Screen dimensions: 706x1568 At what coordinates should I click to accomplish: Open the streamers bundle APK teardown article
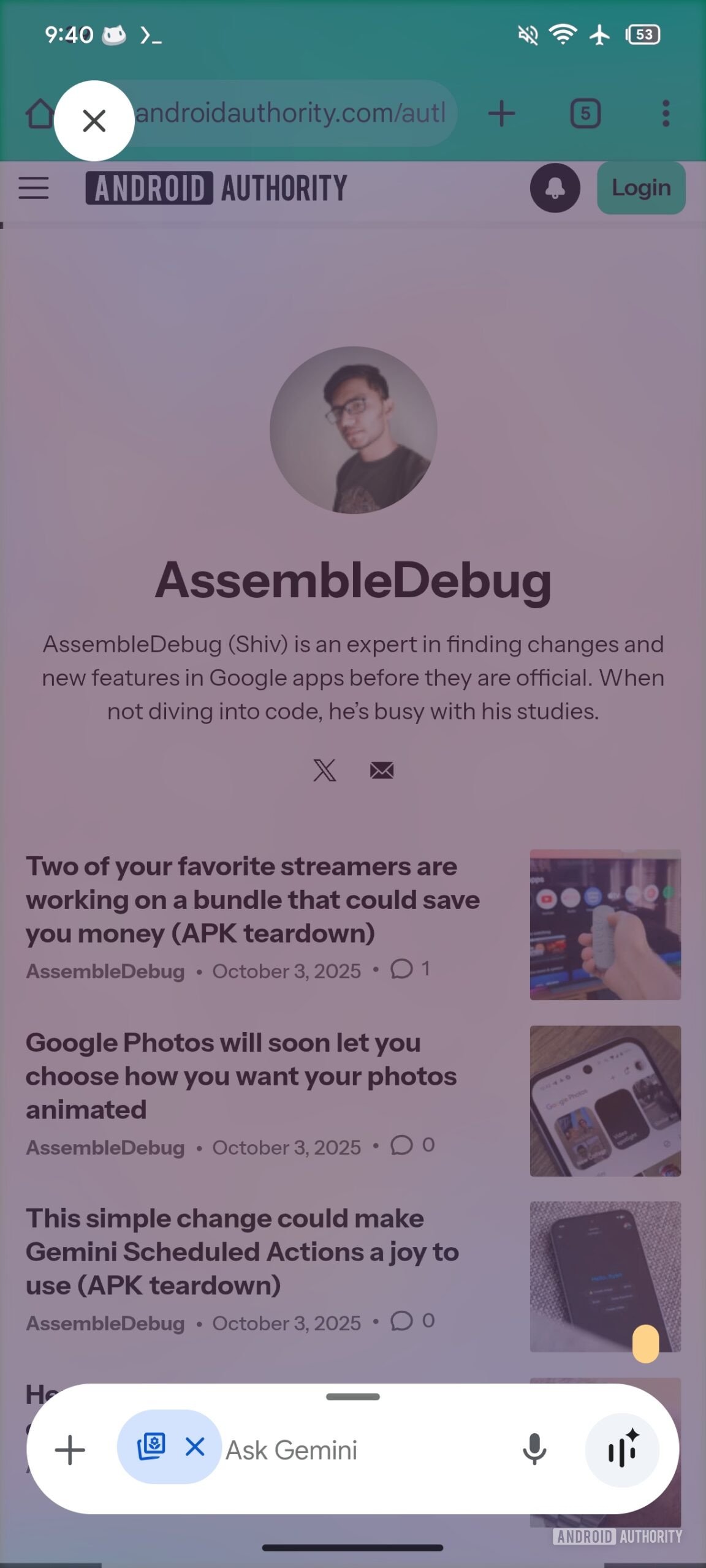point(252,900)
